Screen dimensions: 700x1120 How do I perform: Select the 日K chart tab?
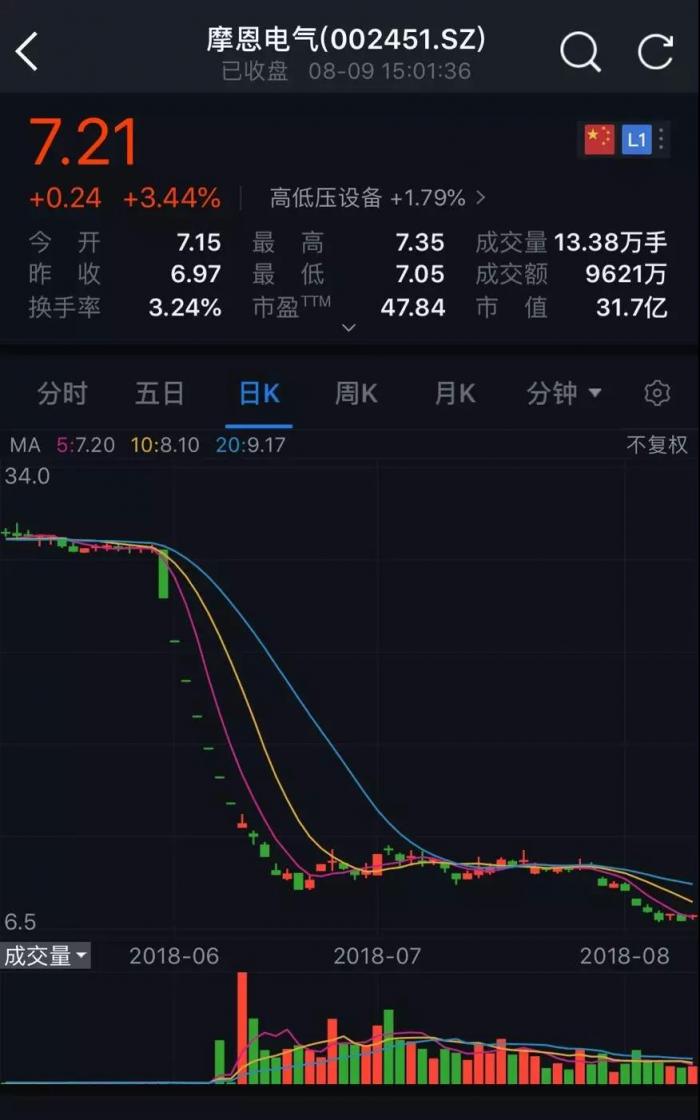(259, 393)
